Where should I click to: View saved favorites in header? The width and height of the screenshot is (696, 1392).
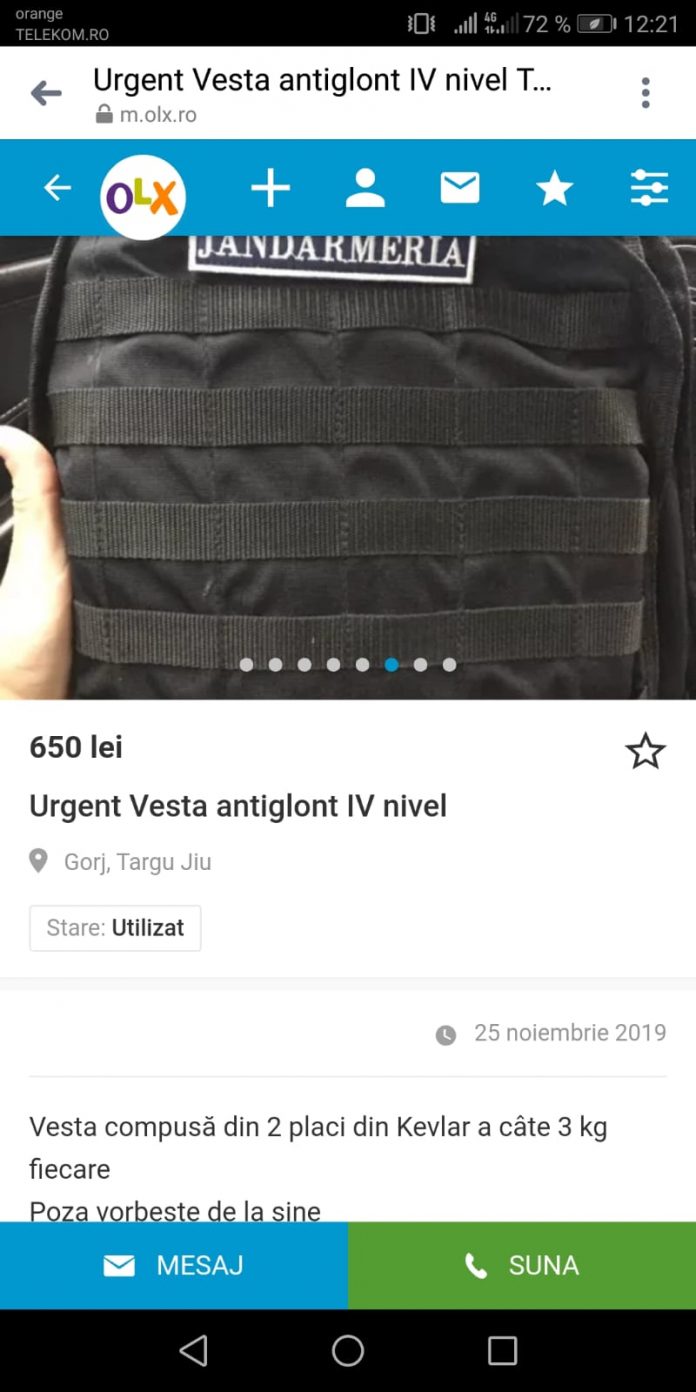tap(554, 188)
